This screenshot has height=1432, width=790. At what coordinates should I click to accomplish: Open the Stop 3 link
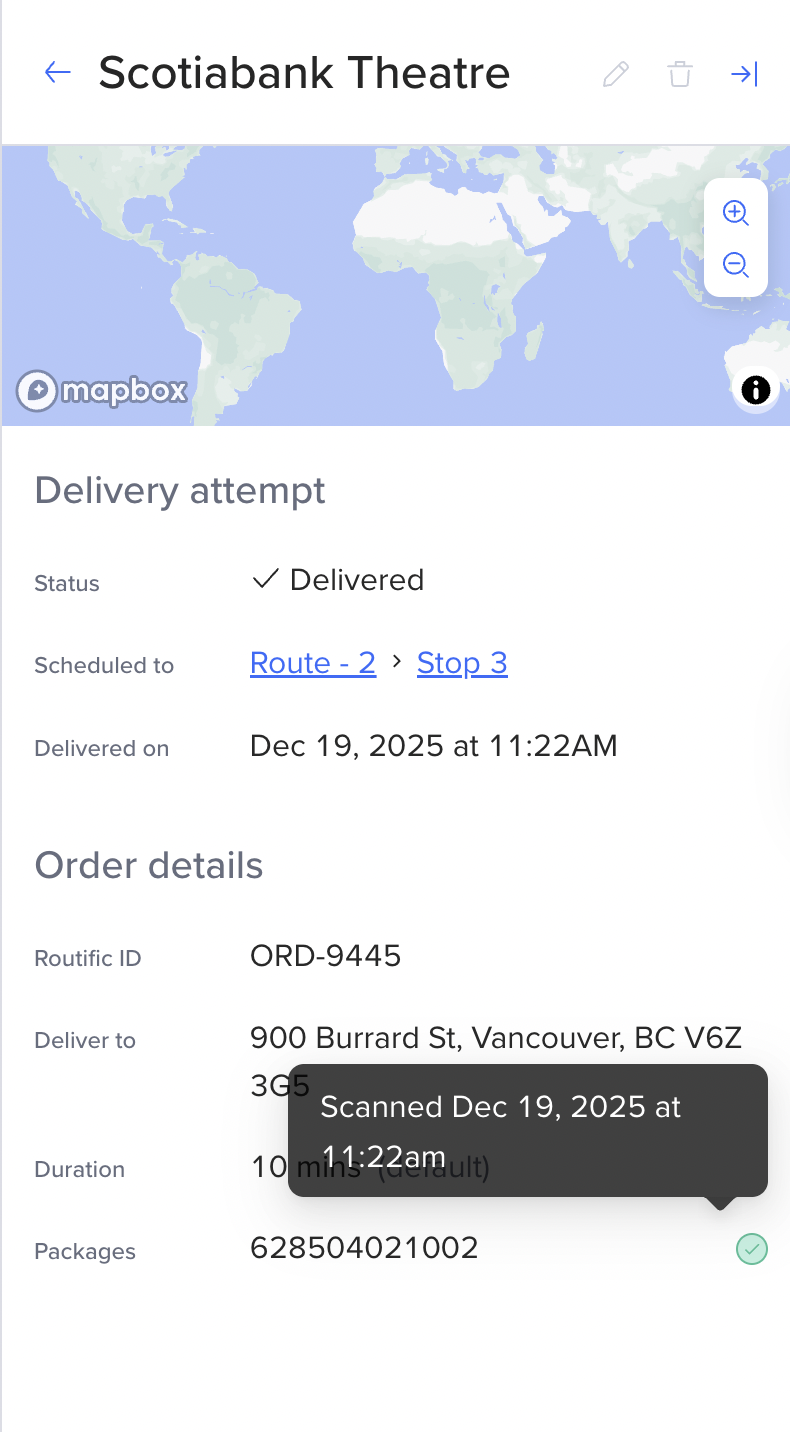point(462,663)
